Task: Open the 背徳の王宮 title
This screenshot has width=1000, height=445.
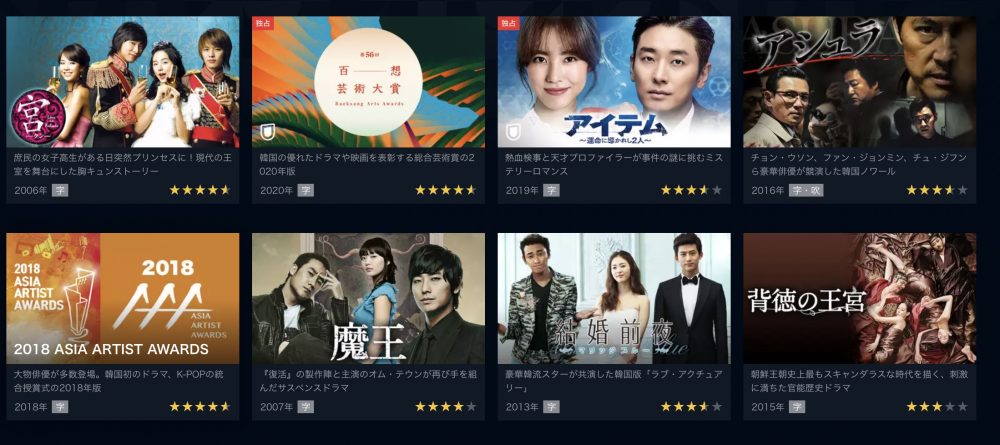Action: pyautogui.click(x=860, y=298)
